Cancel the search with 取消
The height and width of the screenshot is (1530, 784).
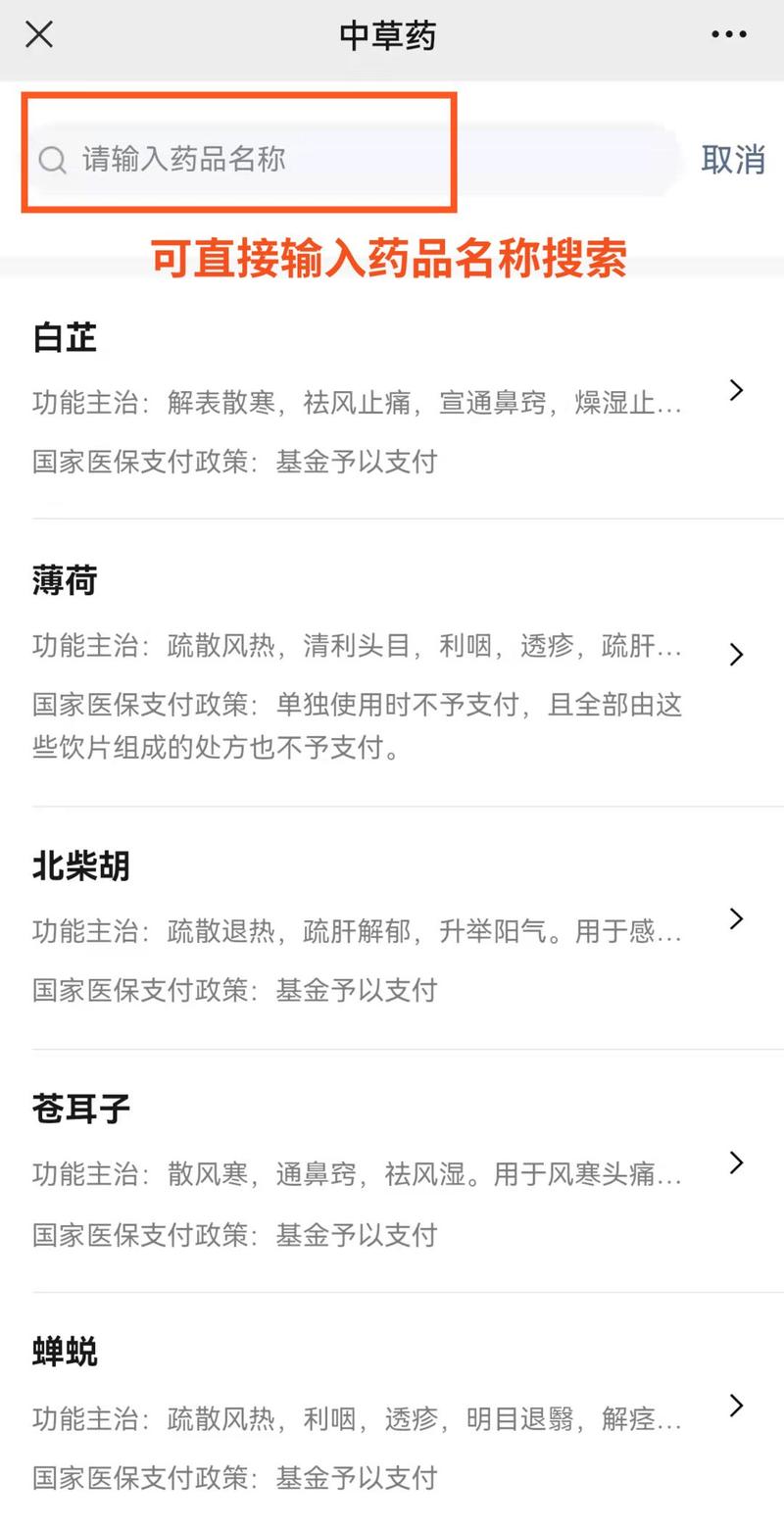[732, 159]
